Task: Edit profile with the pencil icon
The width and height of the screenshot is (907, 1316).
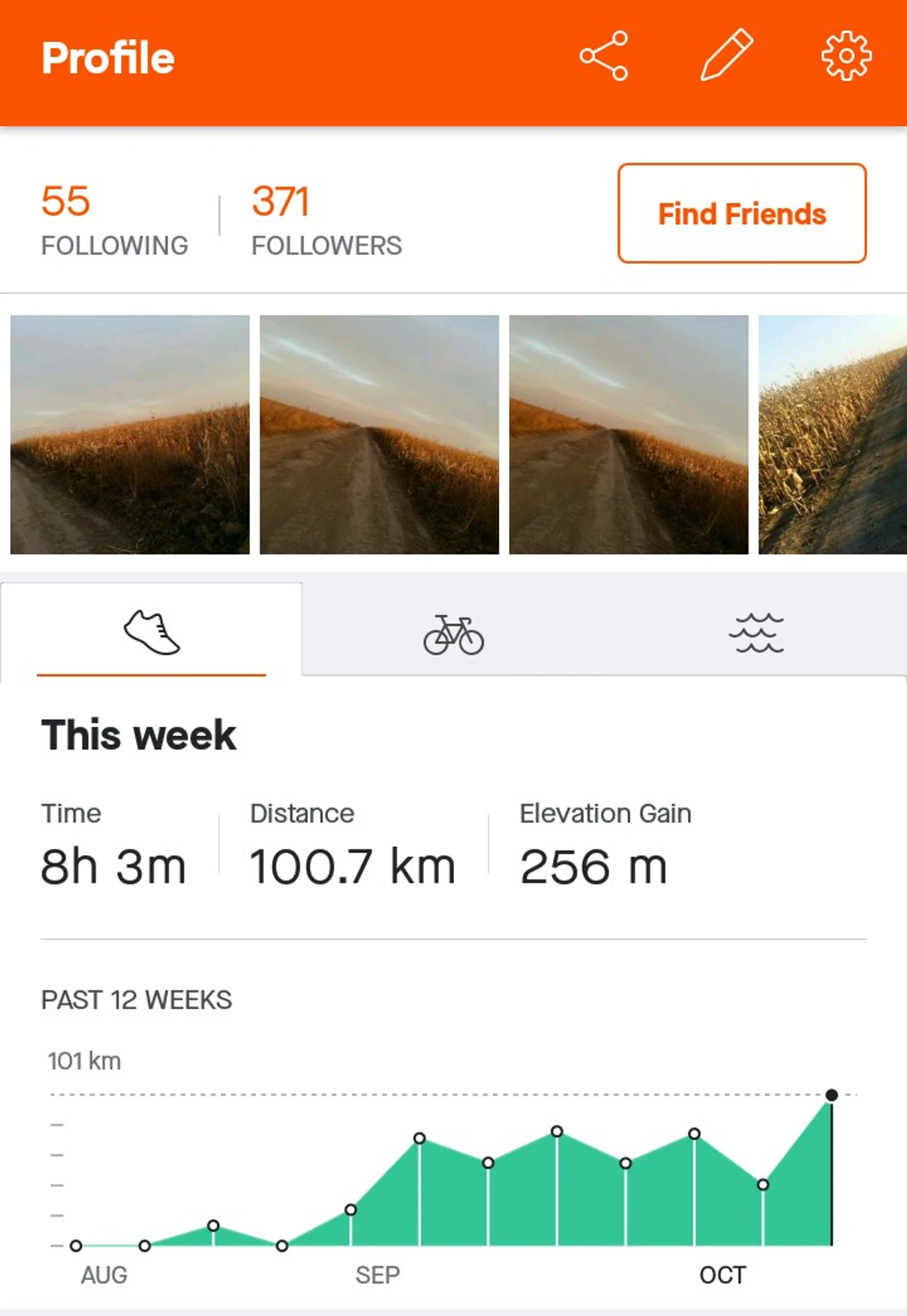Action: tap(726, 55)
